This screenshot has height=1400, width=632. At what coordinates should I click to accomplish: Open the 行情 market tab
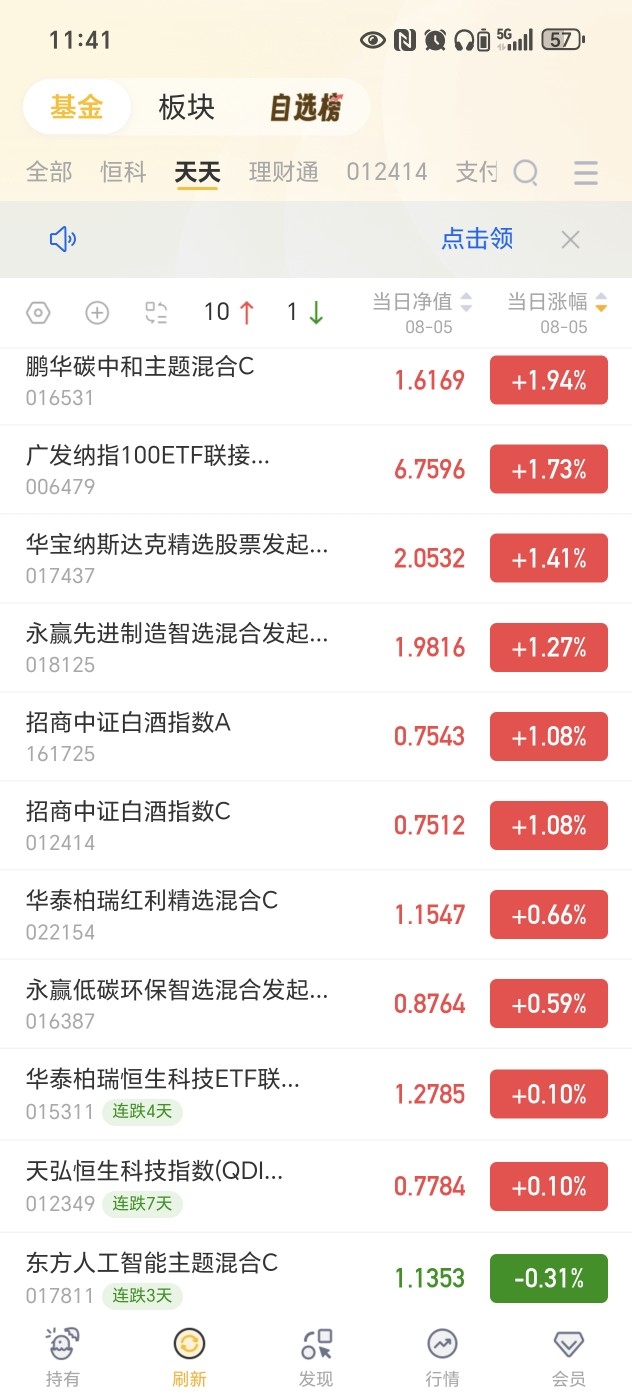pyautogui.click(x=442, y=1358)
